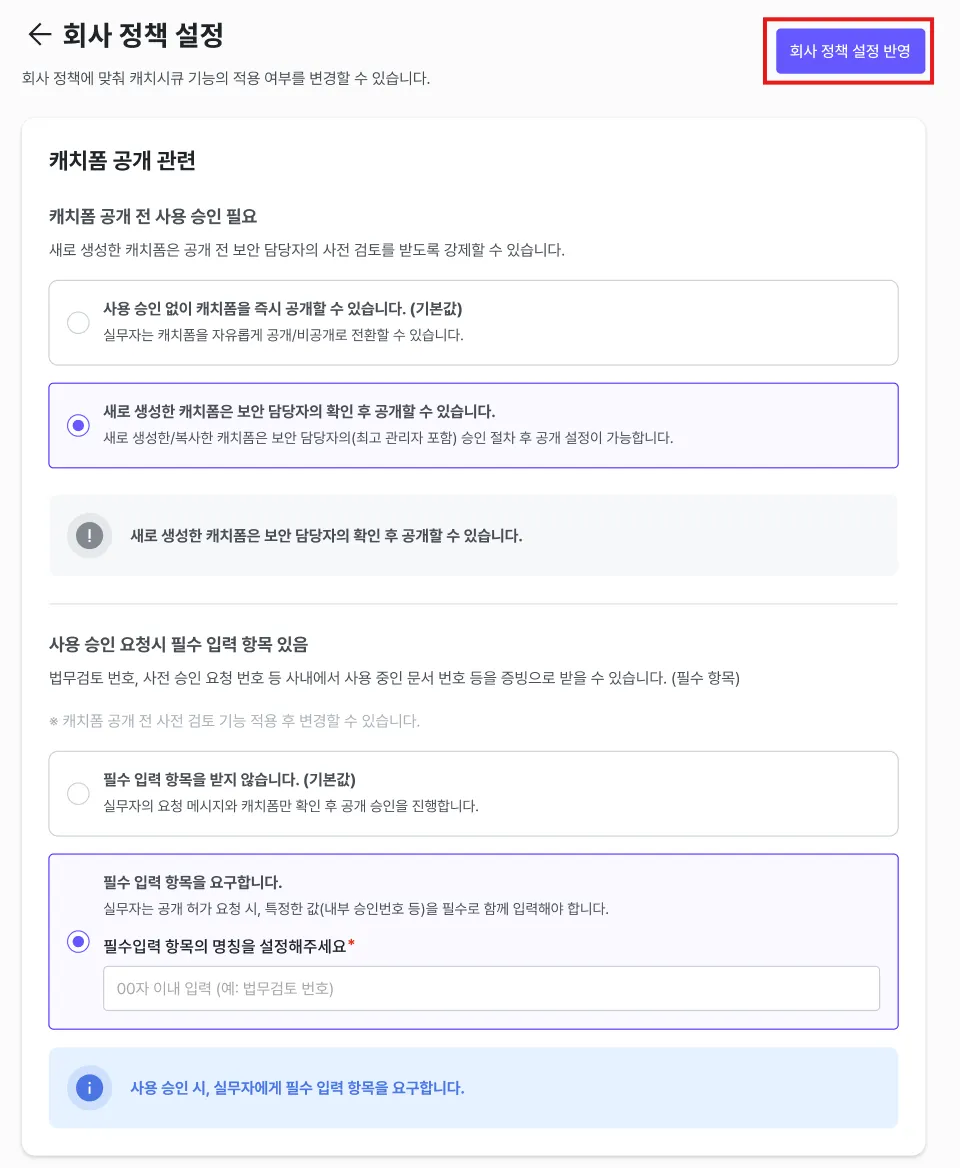Select 사용 승인 없이 캐치폼을 즉시 공개 option
The width and height of the screenshot is (960, 1168).
click(78, 322)
